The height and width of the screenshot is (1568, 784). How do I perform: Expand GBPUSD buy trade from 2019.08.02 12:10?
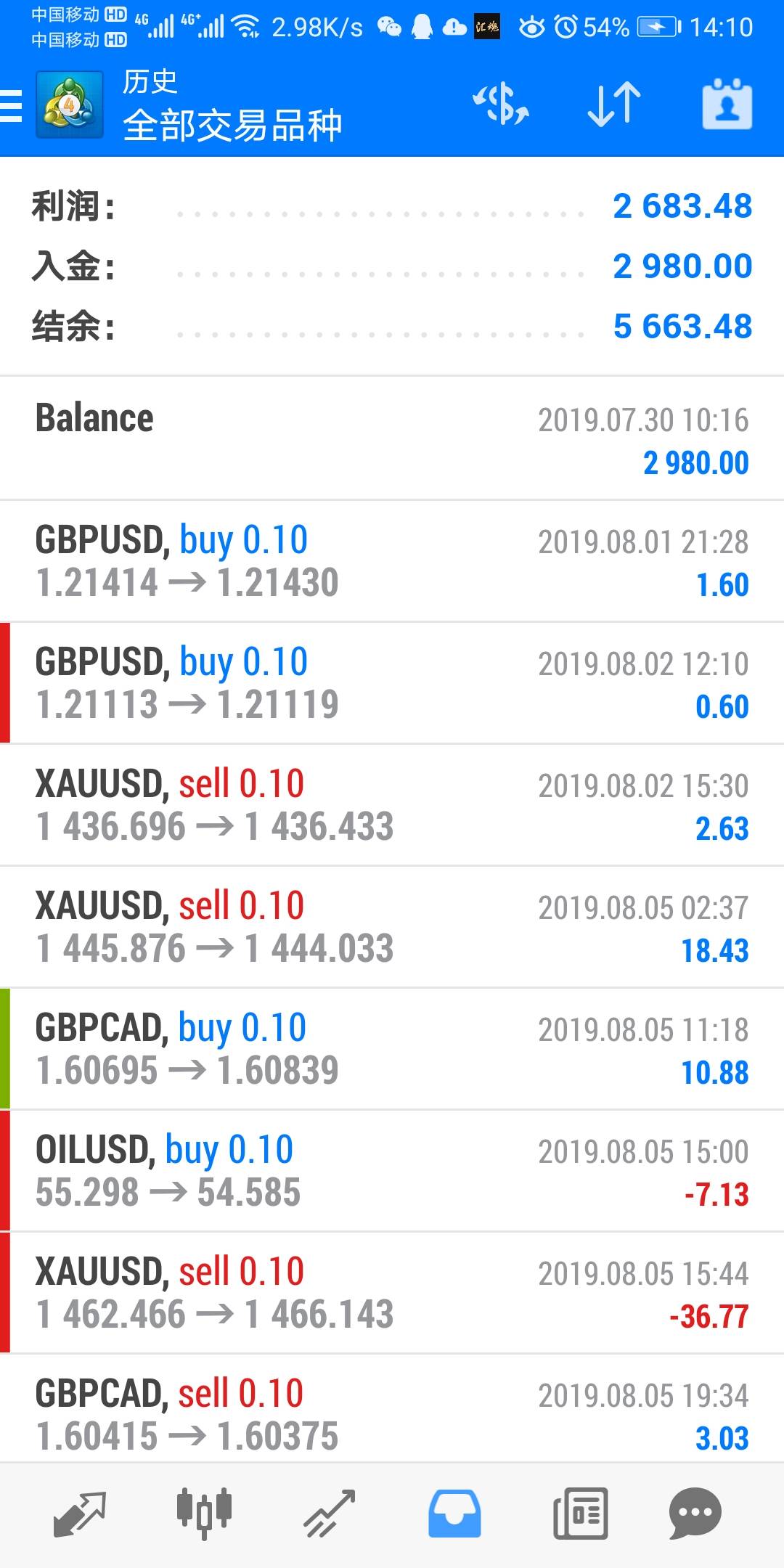pos(392,683)
